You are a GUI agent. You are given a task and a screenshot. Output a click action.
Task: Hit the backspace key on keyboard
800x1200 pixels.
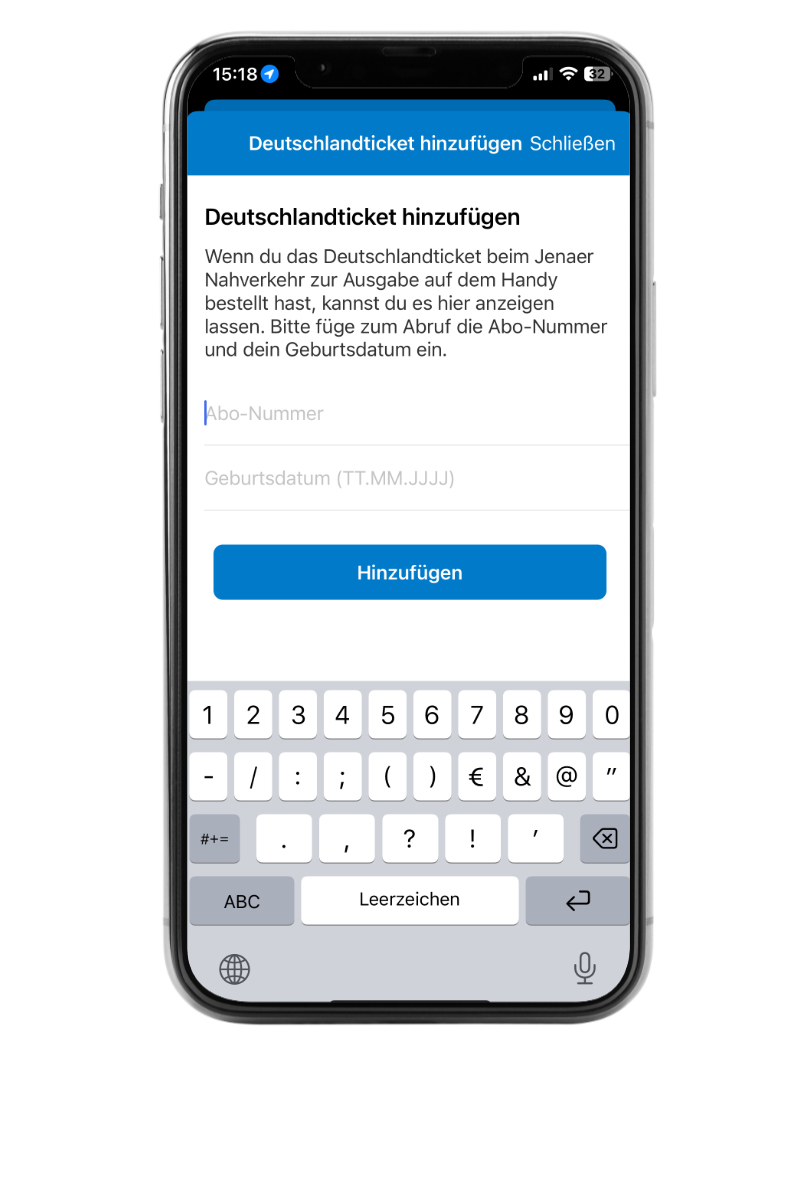(x=604, y=838)
